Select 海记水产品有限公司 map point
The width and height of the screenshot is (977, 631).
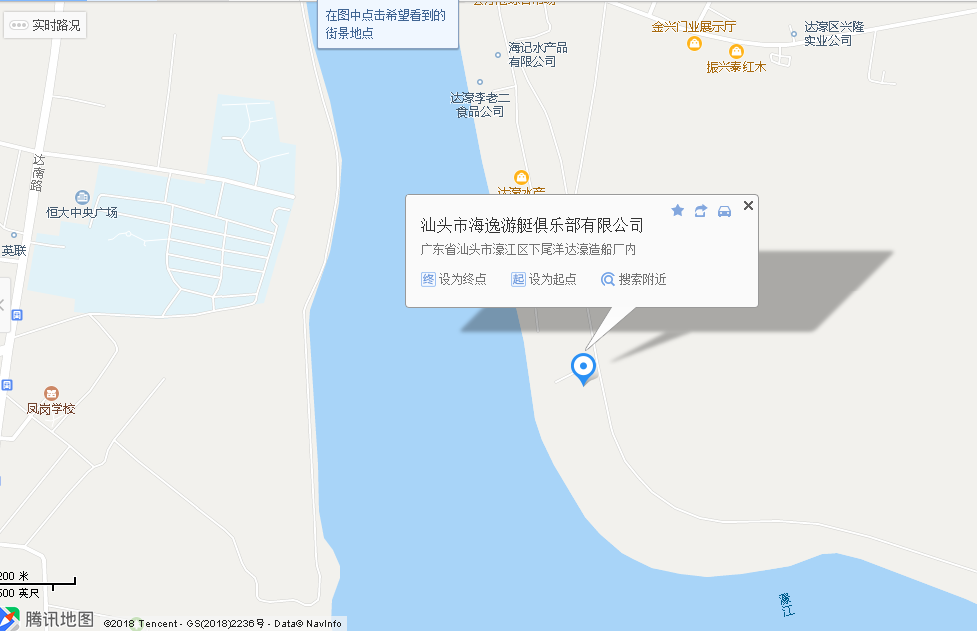[x=498, y=55]
